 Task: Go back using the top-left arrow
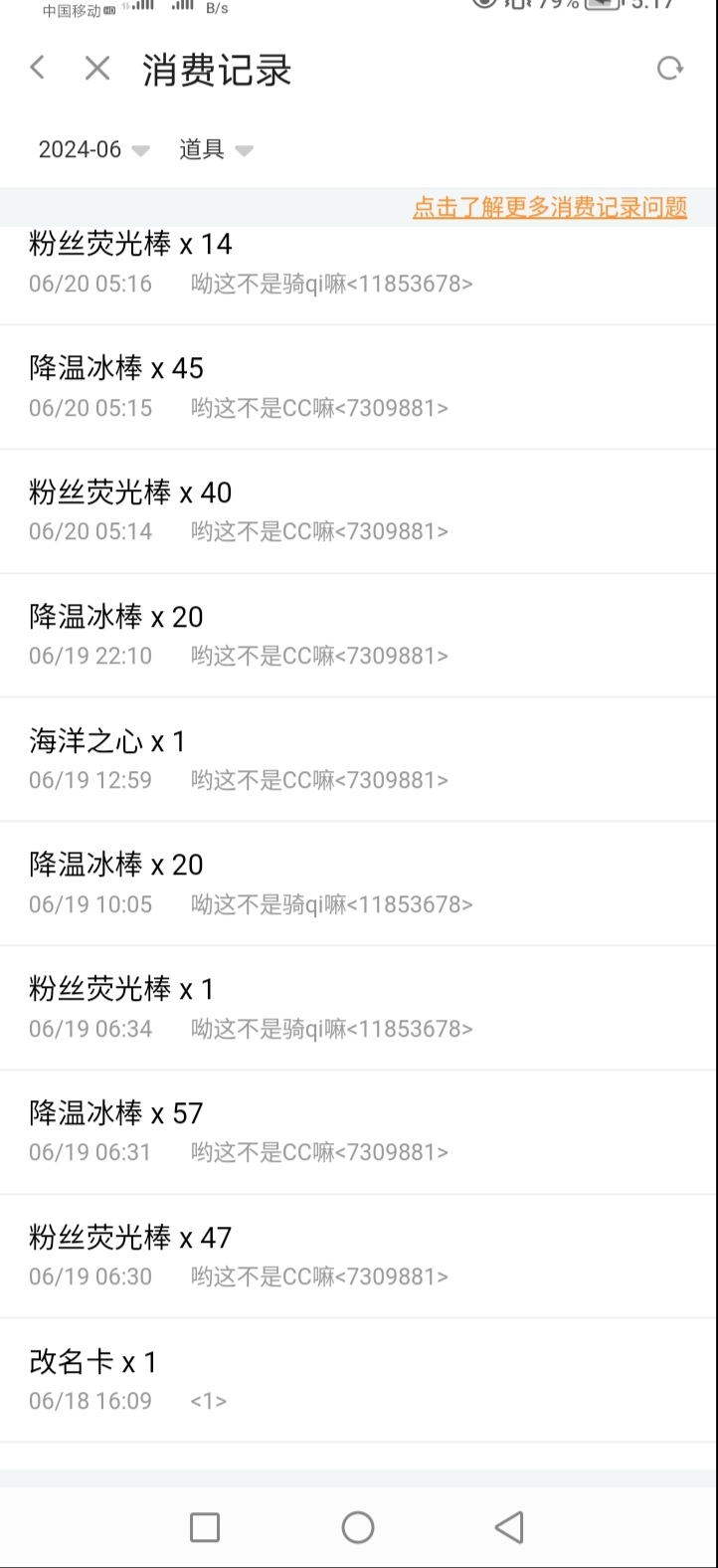pos(38,69)
